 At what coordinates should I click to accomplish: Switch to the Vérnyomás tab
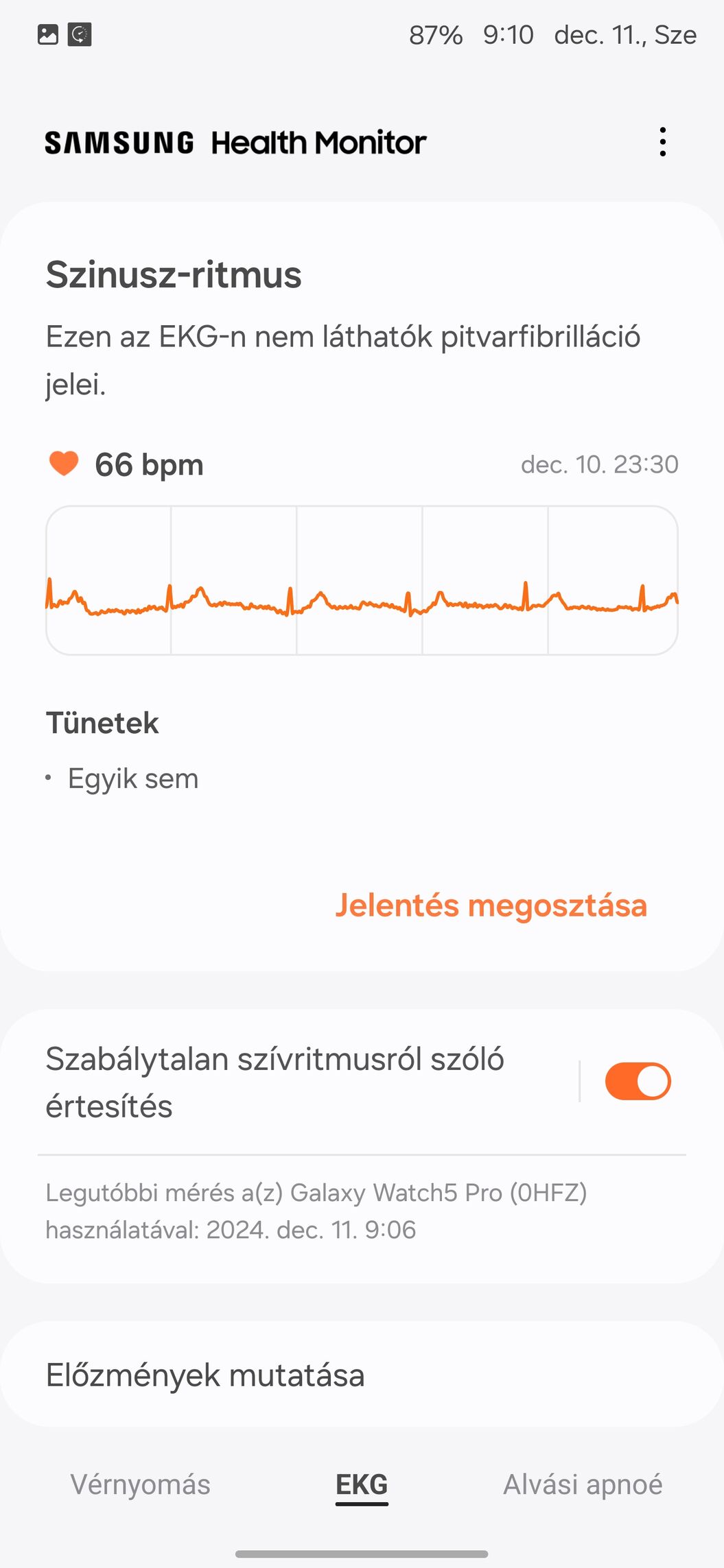pyautogui.click(x=141, y=1484)
